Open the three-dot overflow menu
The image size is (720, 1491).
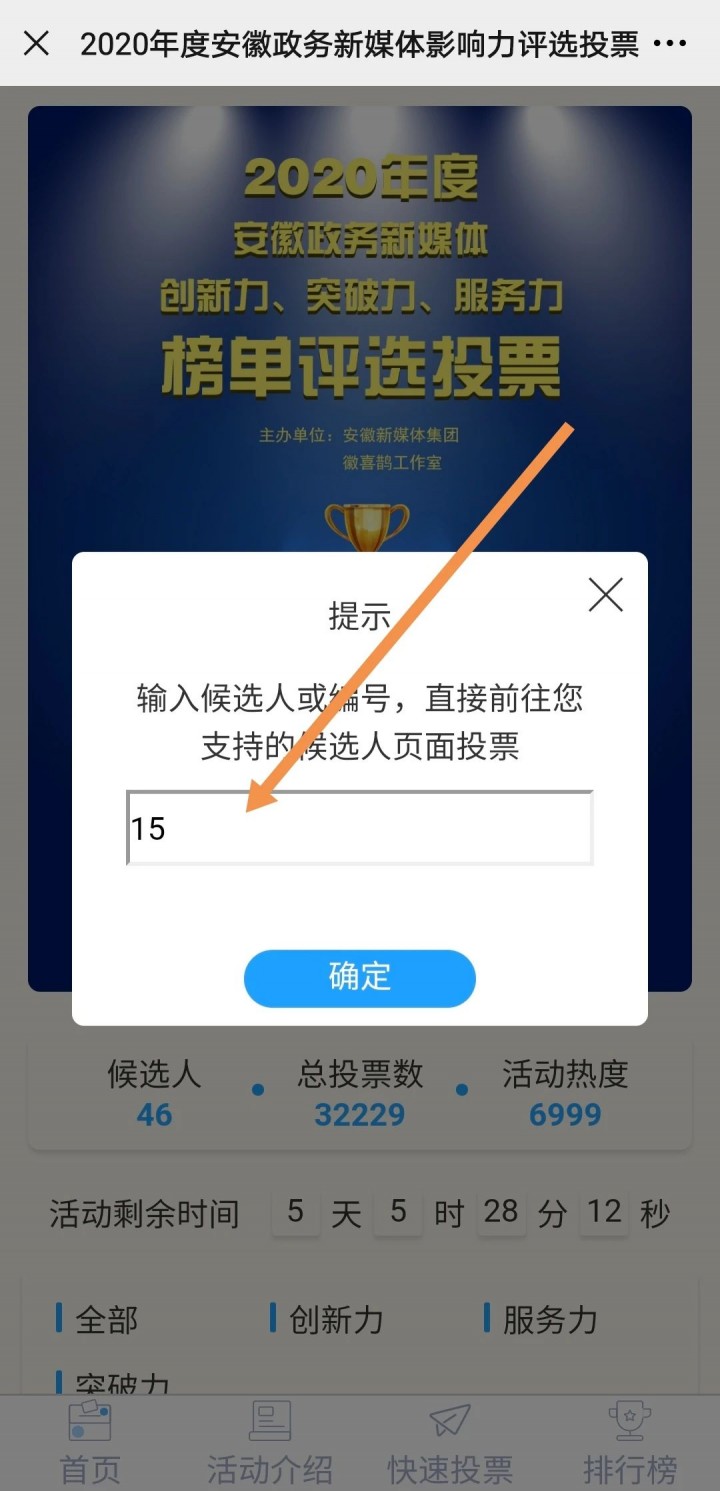tap(669, 43)
